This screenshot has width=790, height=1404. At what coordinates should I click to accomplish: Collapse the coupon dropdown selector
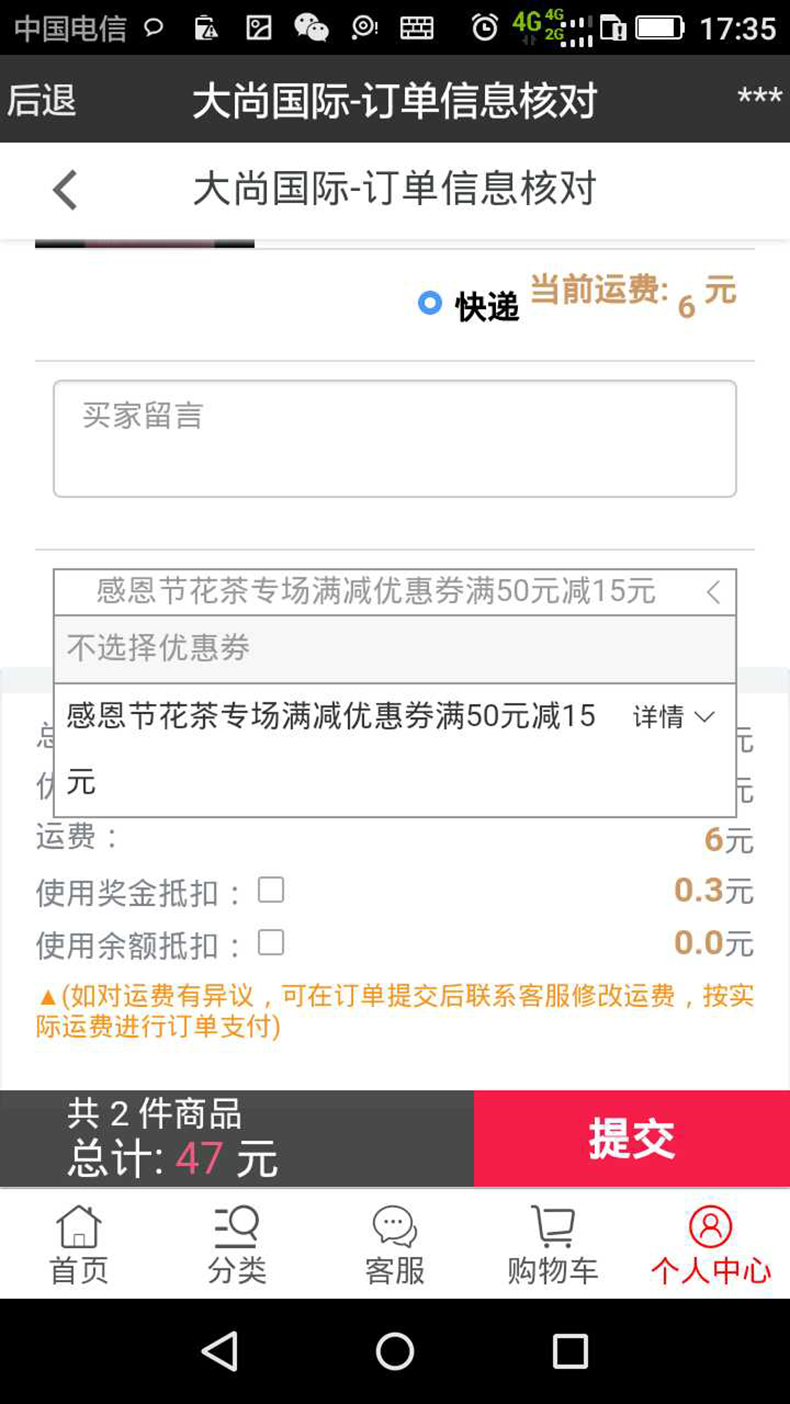click(x=394, y=592)
